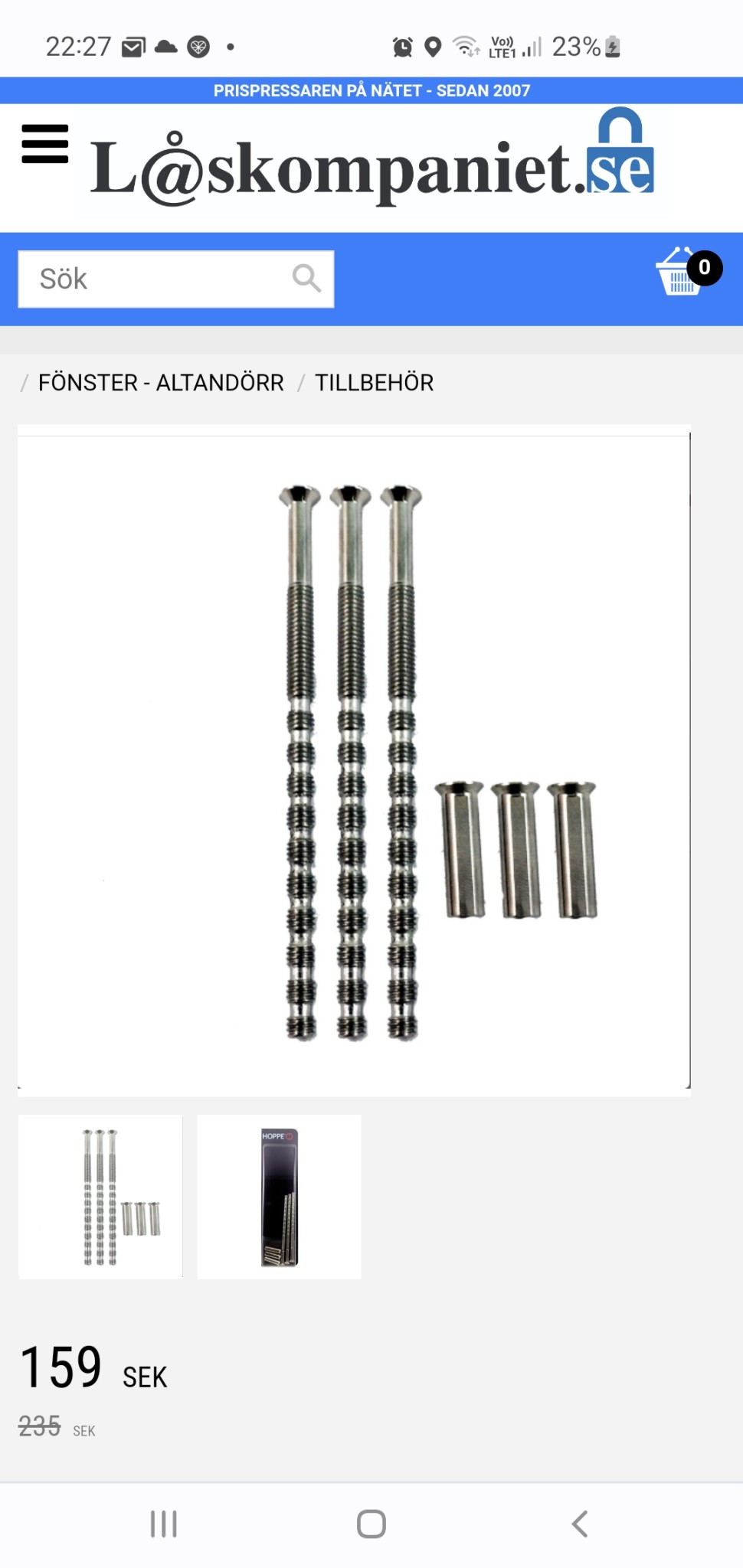Select the Hoppe packaging thumbnail
The height and width of the screenshot is (1568, 743).
pyautogui.click(x=279, y=1197)
